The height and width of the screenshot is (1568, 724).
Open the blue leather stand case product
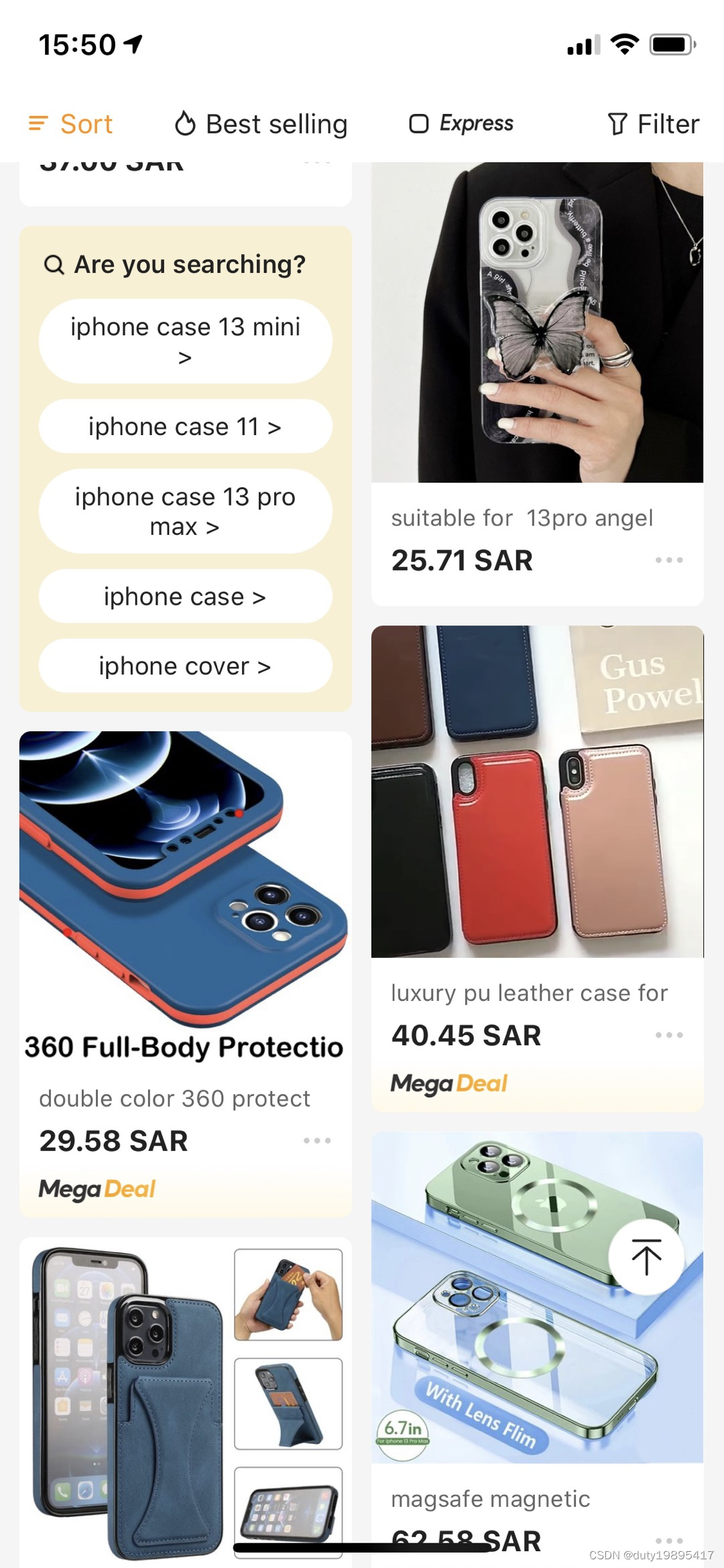[186, 1401]
